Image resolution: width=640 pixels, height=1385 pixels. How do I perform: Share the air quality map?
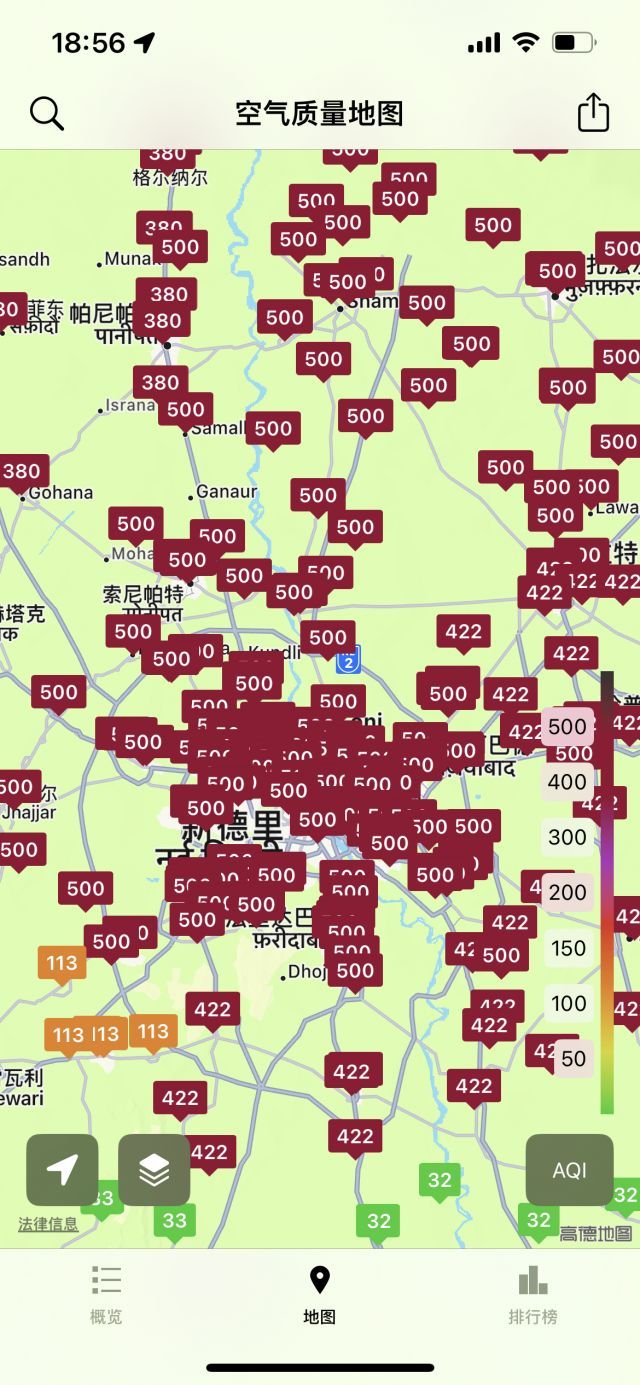coord(593,112)
